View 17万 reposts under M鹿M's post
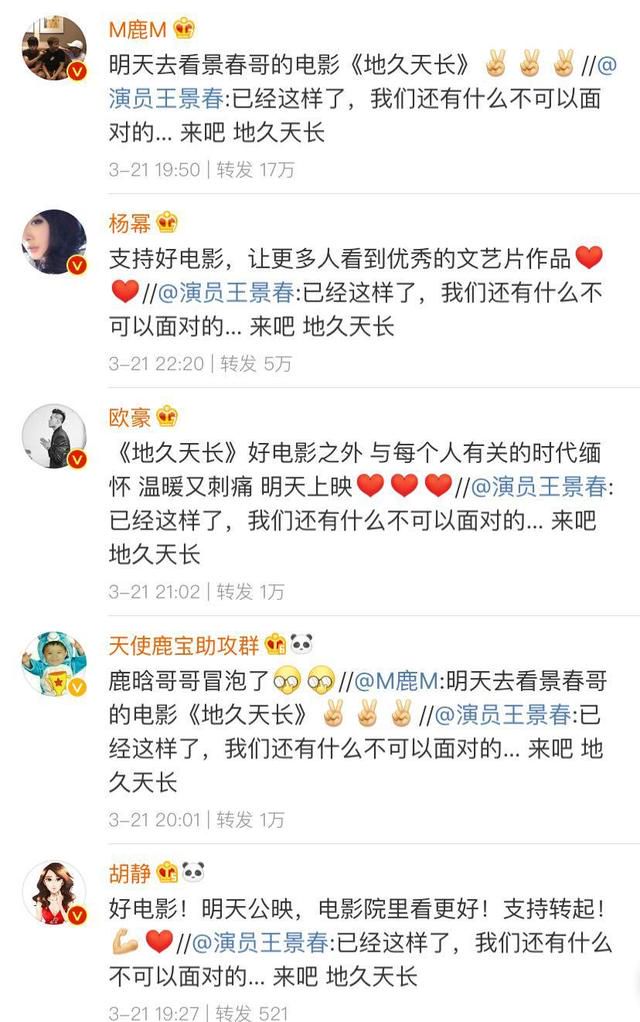 (255, 169)
